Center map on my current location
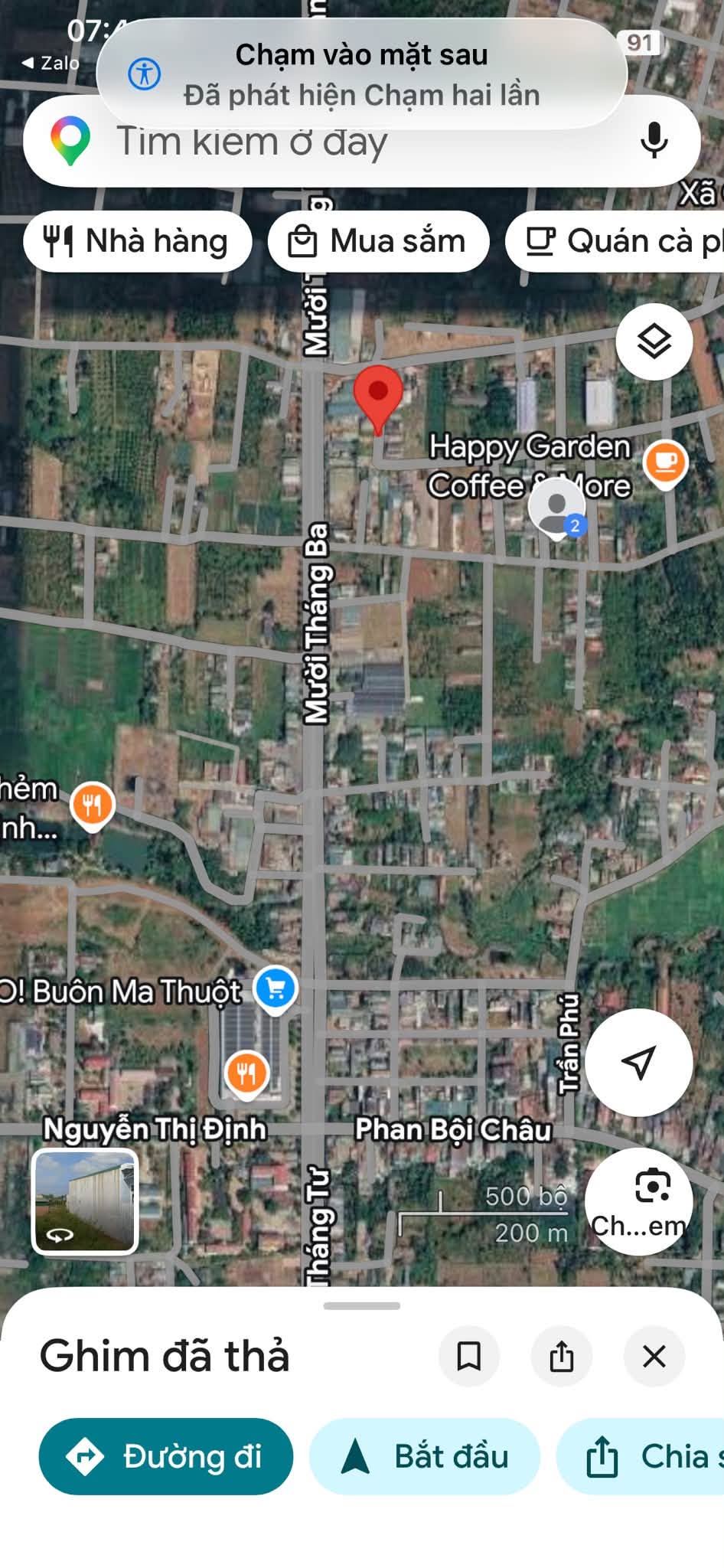 coord(639,1062)
